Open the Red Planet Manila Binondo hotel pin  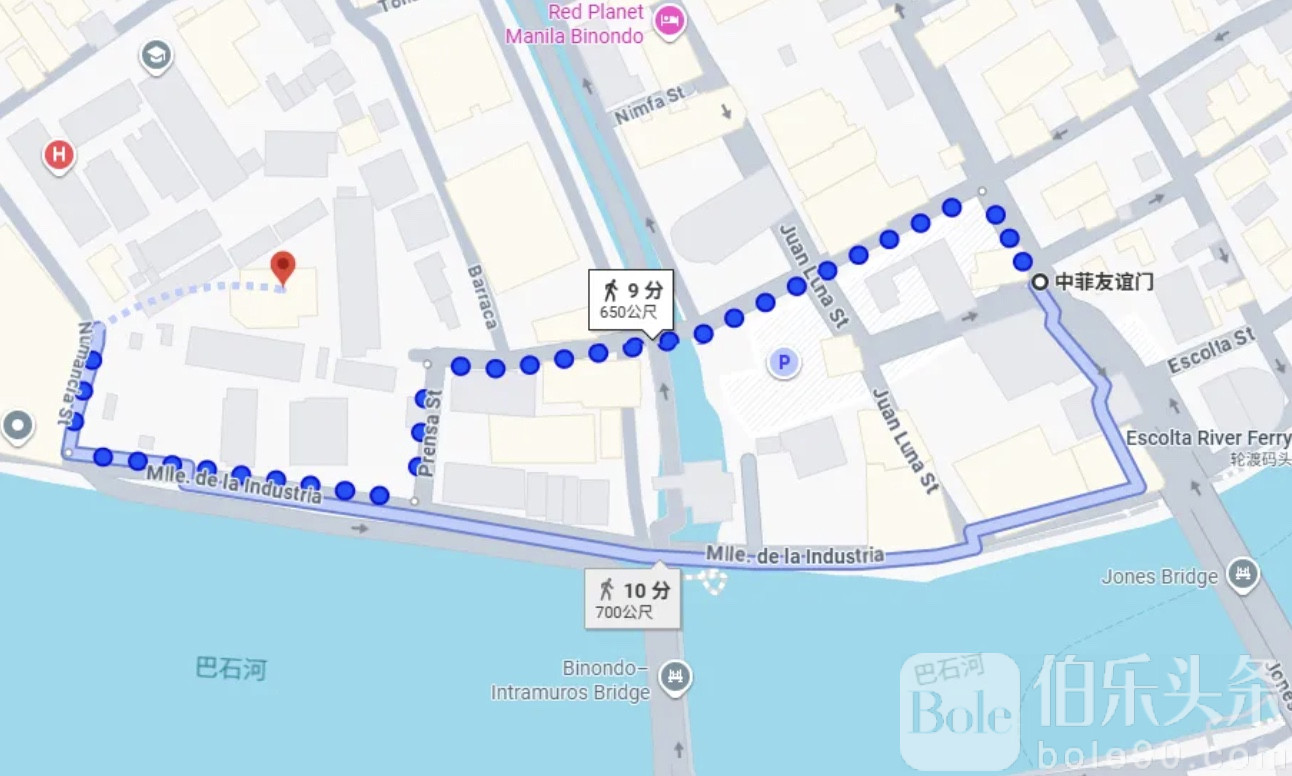click(x=669, y=21)
